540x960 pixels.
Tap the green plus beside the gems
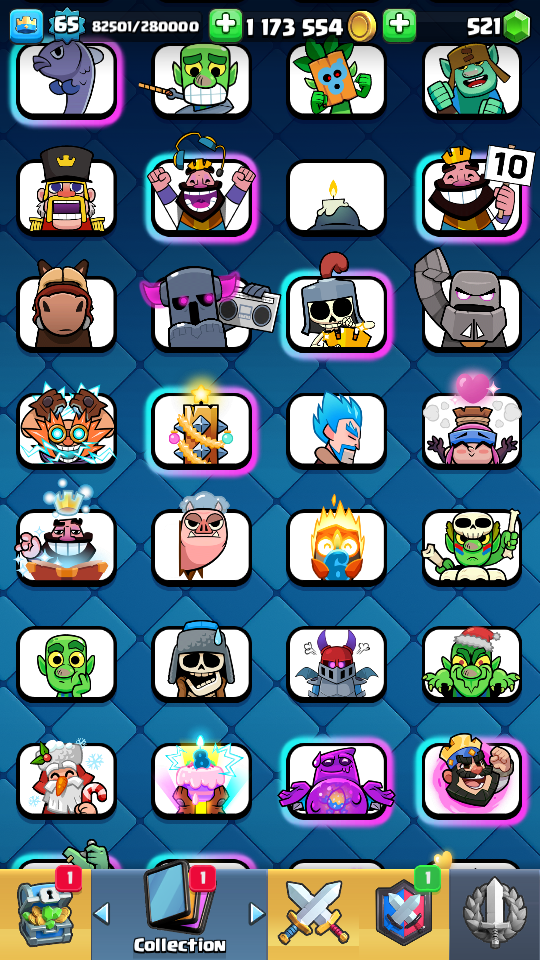(399, 26)
